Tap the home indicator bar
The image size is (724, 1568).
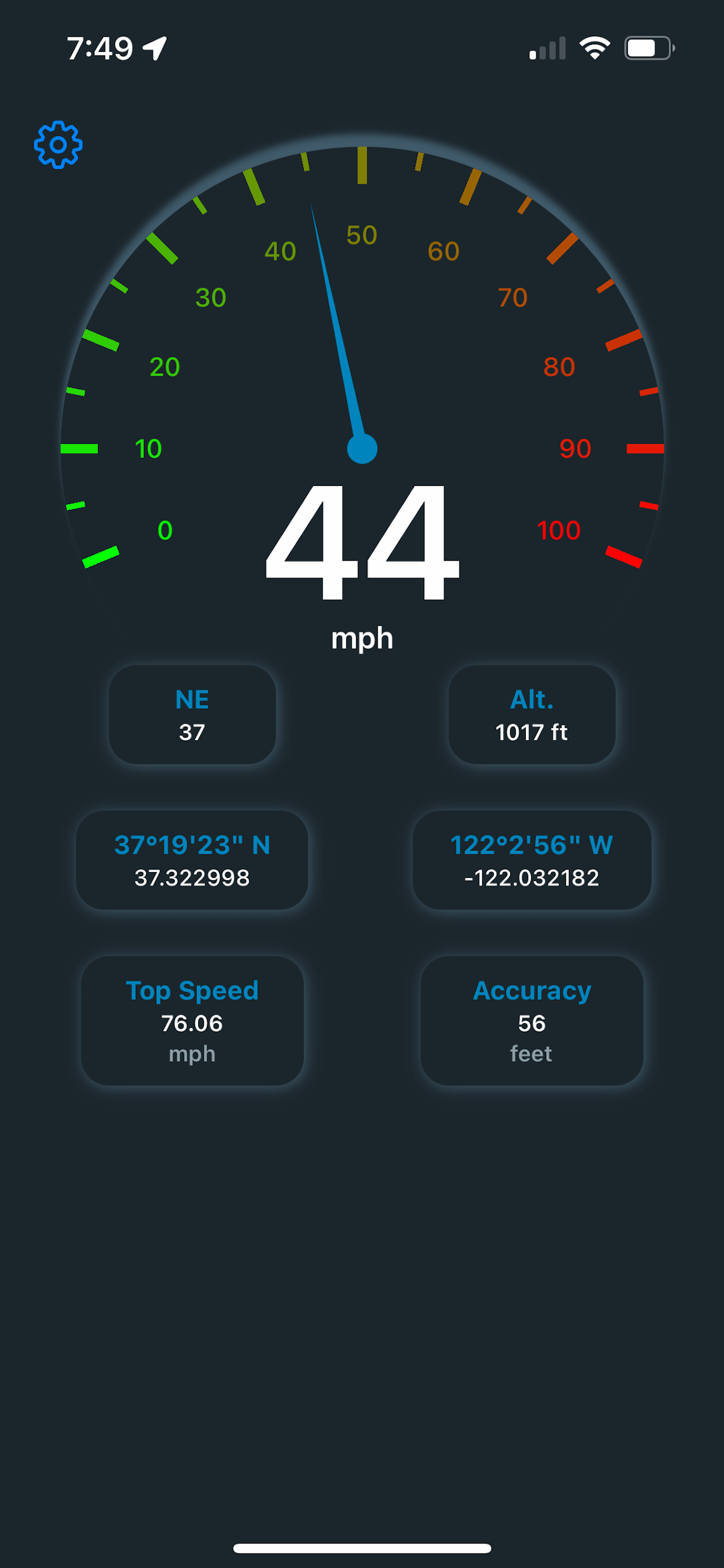(362, 1548)
